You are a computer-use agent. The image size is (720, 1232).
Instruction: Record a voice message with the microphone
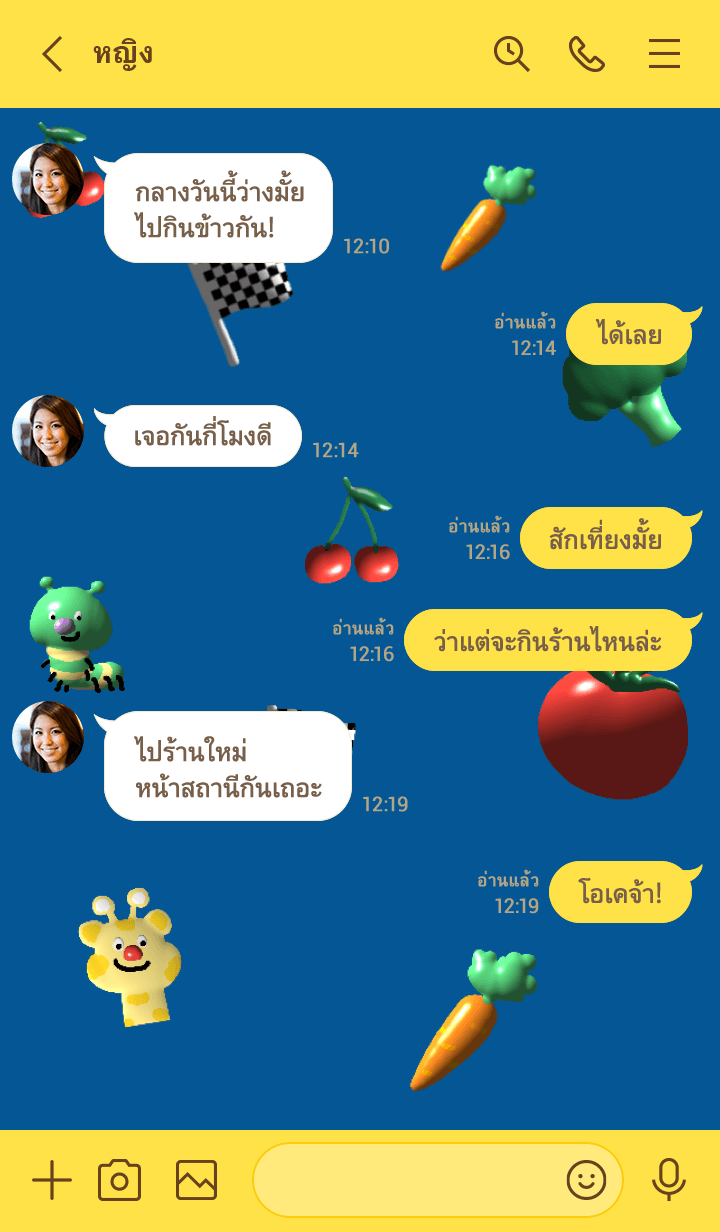point(668,1181)
